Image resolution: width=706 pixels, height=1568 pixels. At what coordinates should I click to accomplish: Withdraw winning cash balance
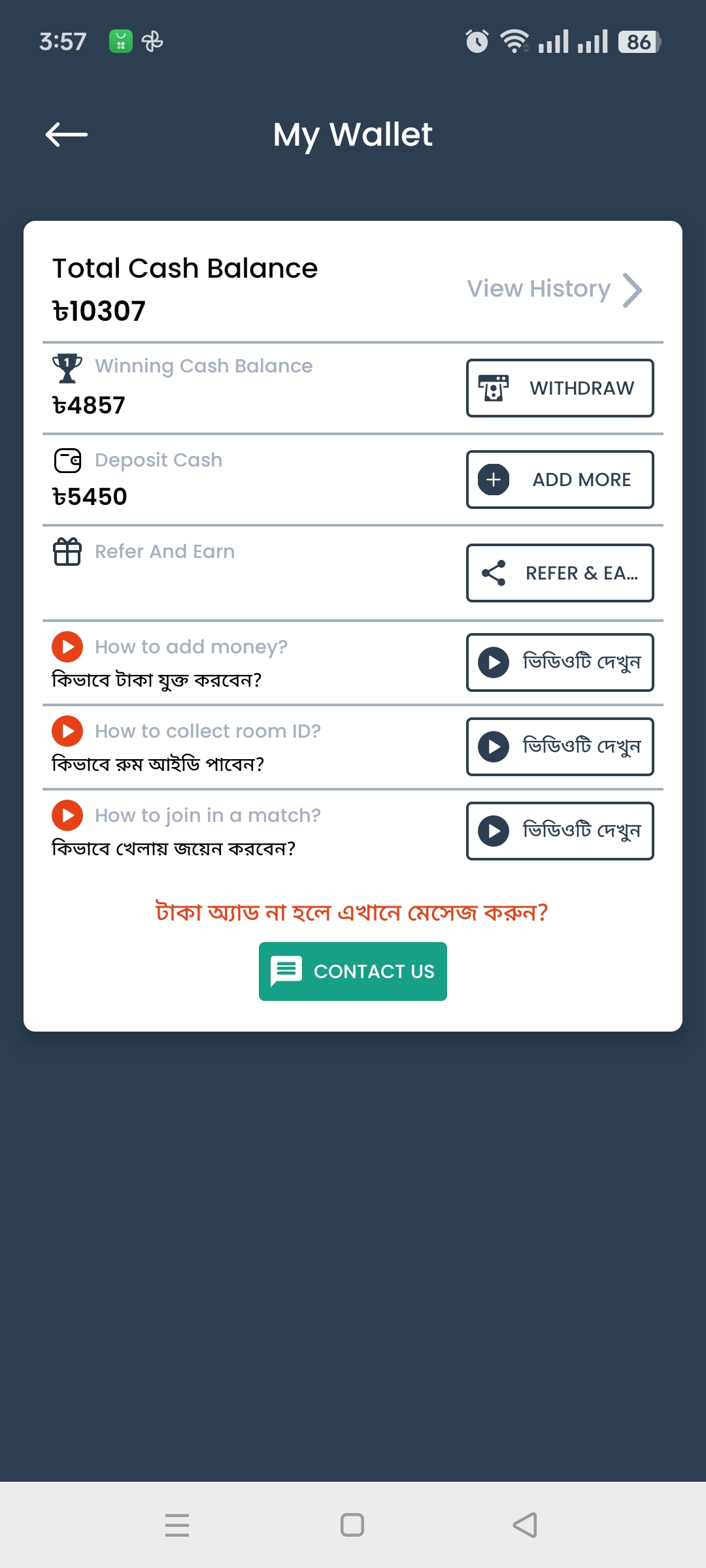pyautogui.click(x=560, y=388)
